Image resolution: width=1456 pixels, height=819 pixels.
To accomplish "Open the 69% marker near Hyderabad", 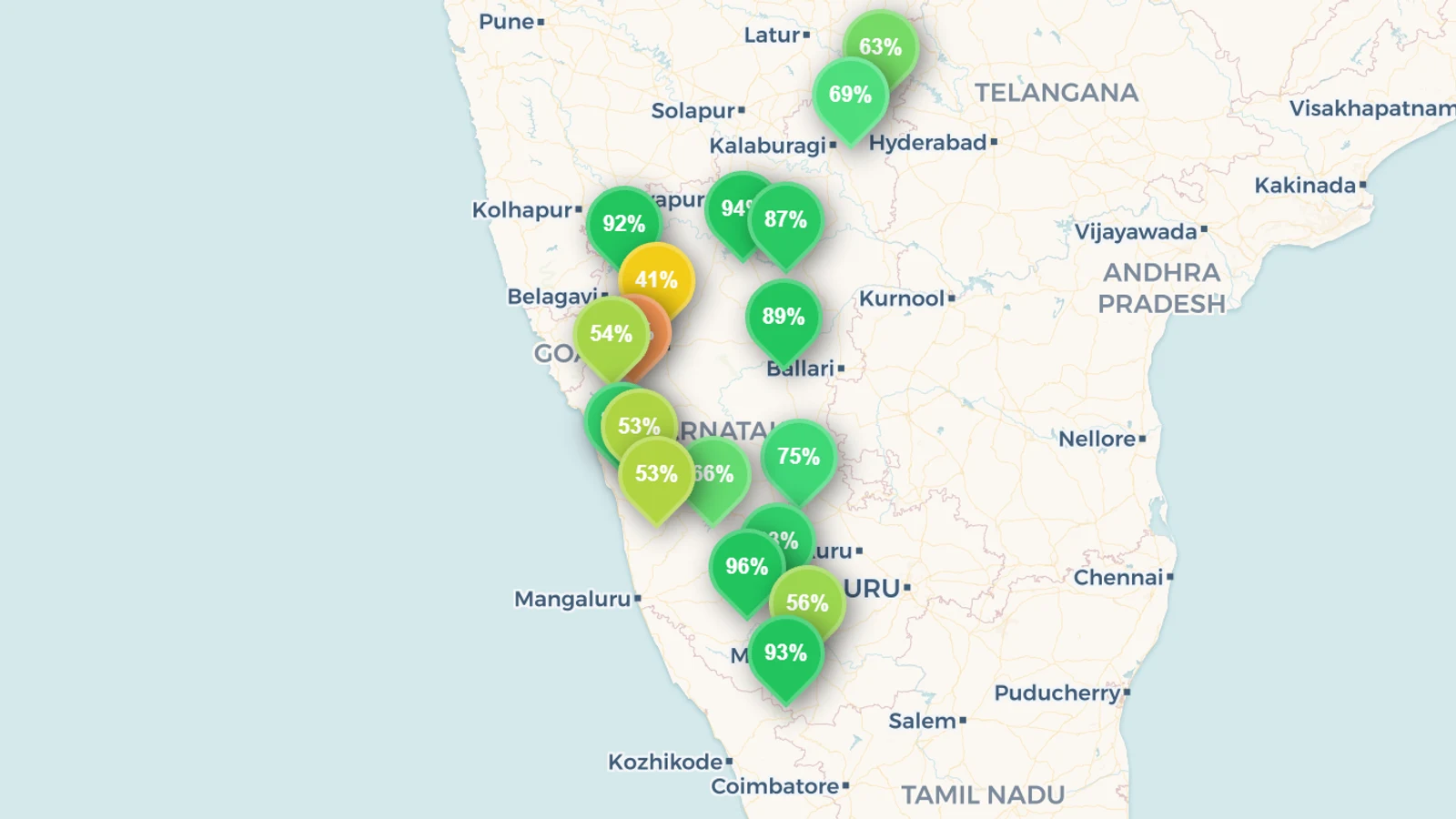I will (x=850, y=95).
